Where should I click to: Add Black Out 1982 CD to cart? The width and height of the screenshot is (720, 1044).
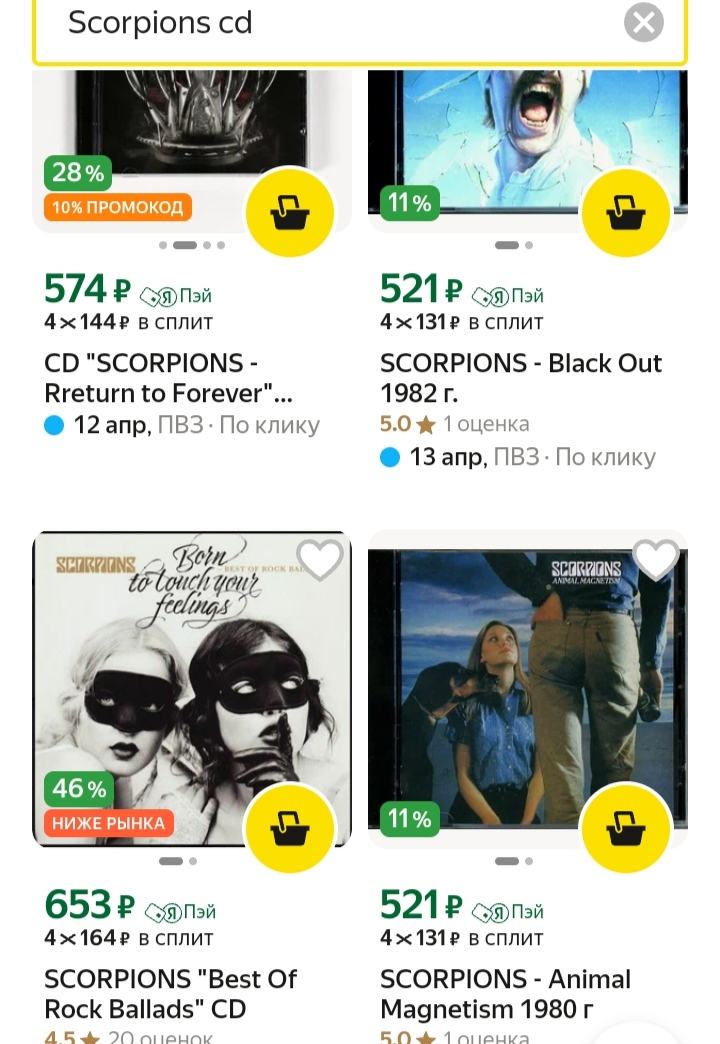pyautogui.click(x=626, y=212)
